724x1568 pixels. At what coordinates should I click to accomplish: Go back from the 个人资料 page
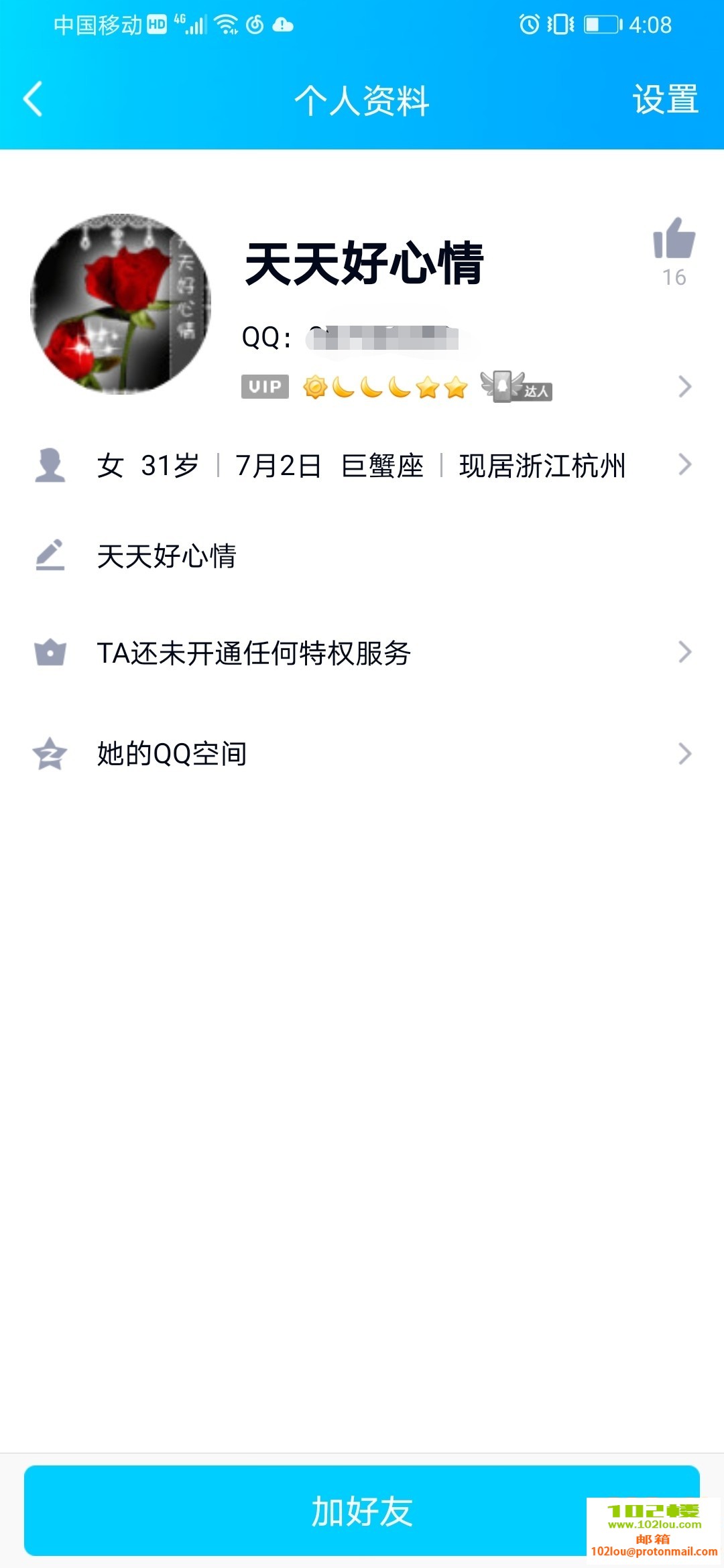pyautogui.click(x=34, y=99)
